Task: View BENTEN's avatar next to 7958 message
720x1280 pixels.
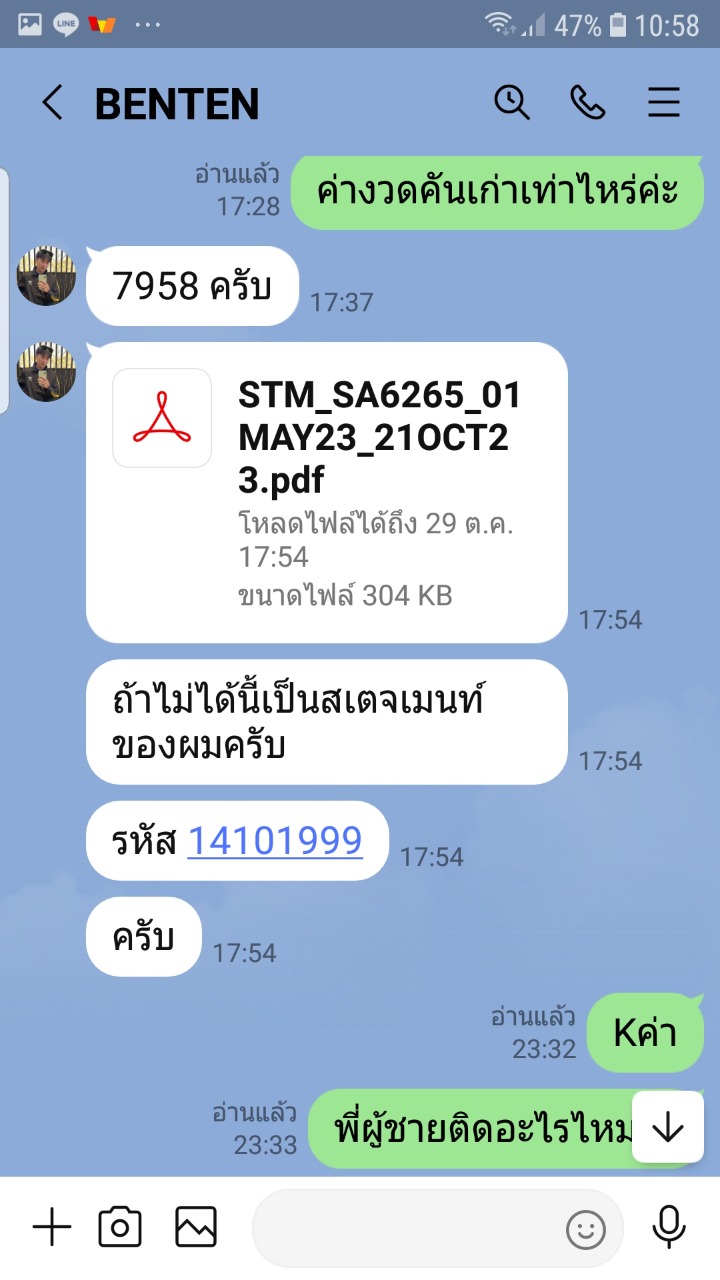Action: (46, 275)
